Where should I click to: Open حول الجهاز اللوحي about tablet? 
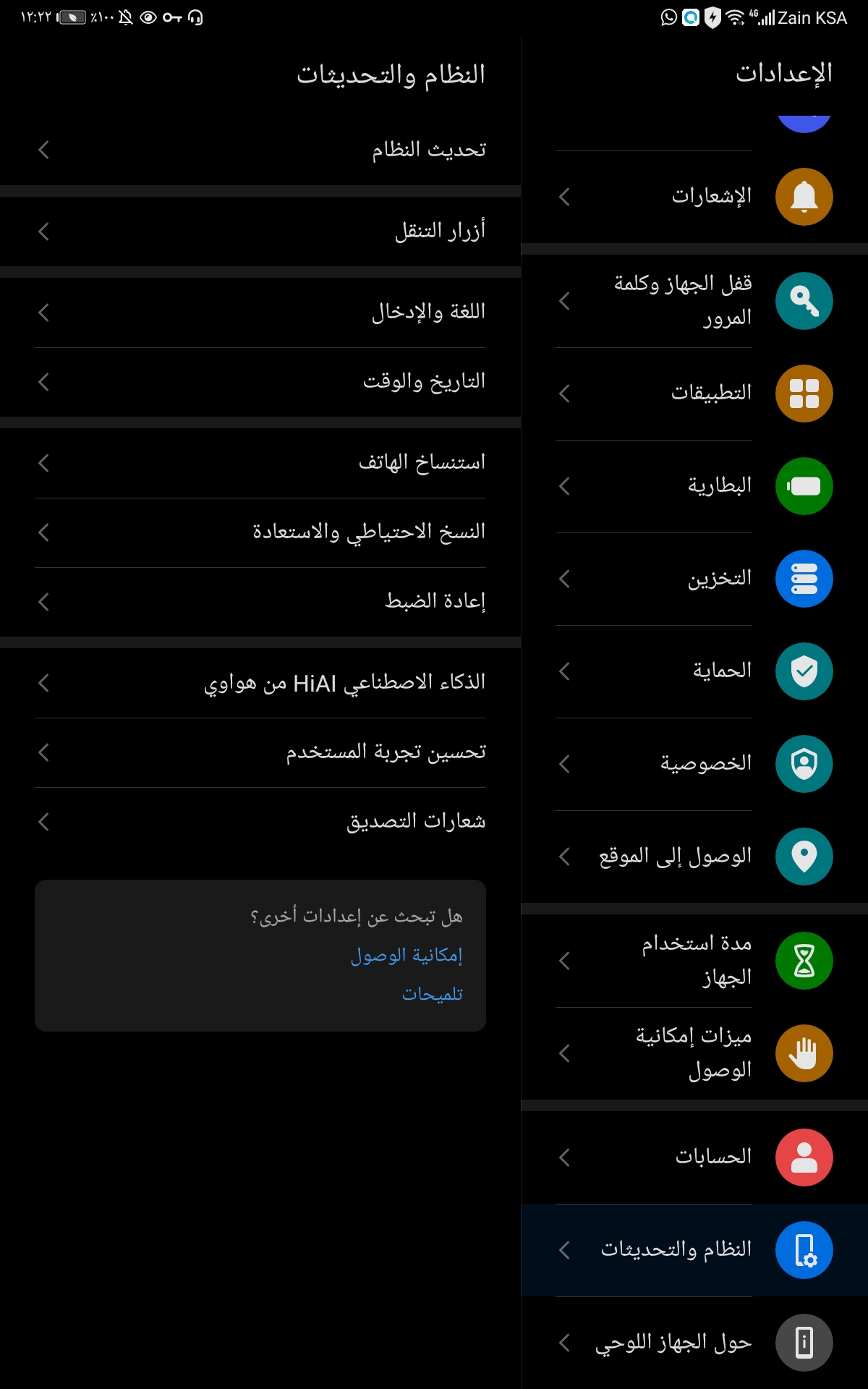[694, 1343]
